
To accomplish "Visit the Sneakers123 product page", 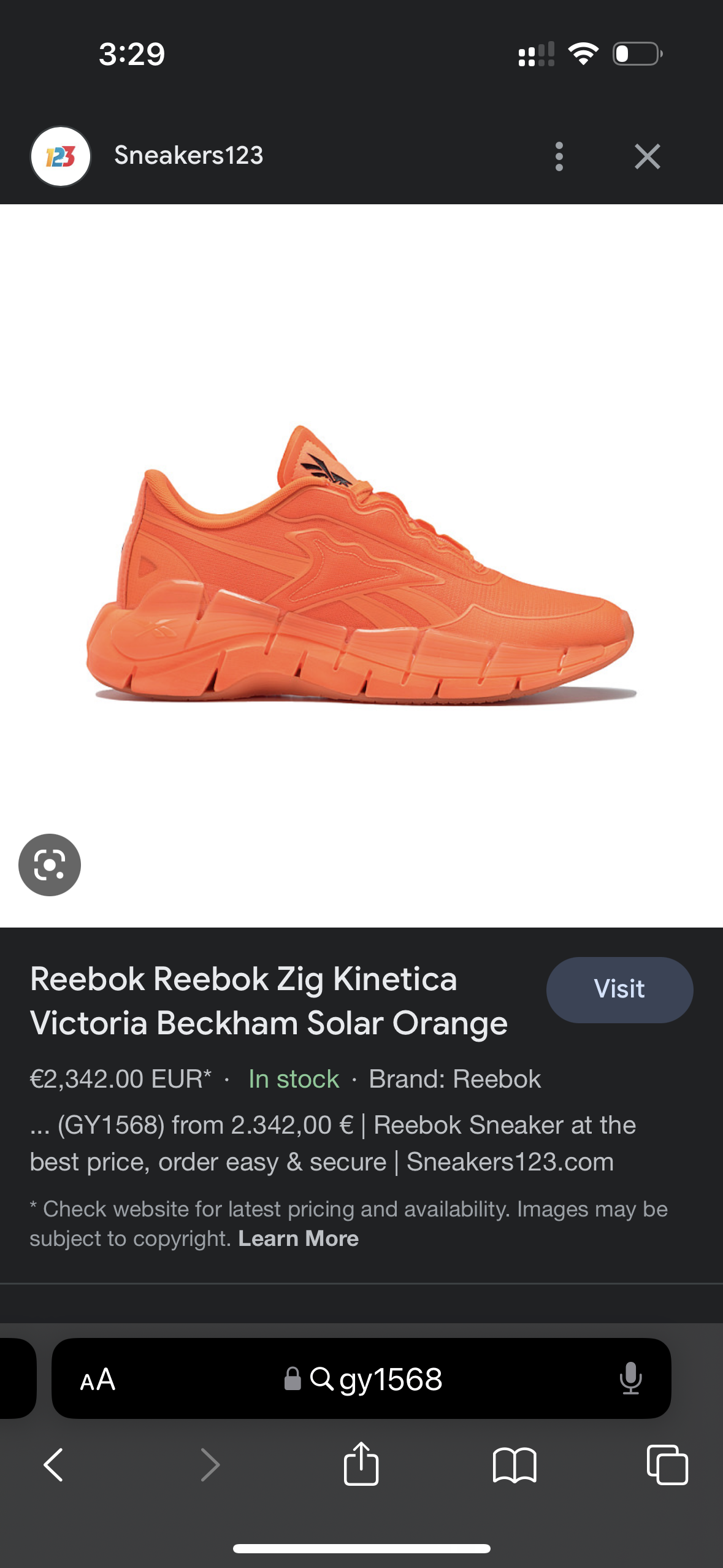I will pos(619,990).
